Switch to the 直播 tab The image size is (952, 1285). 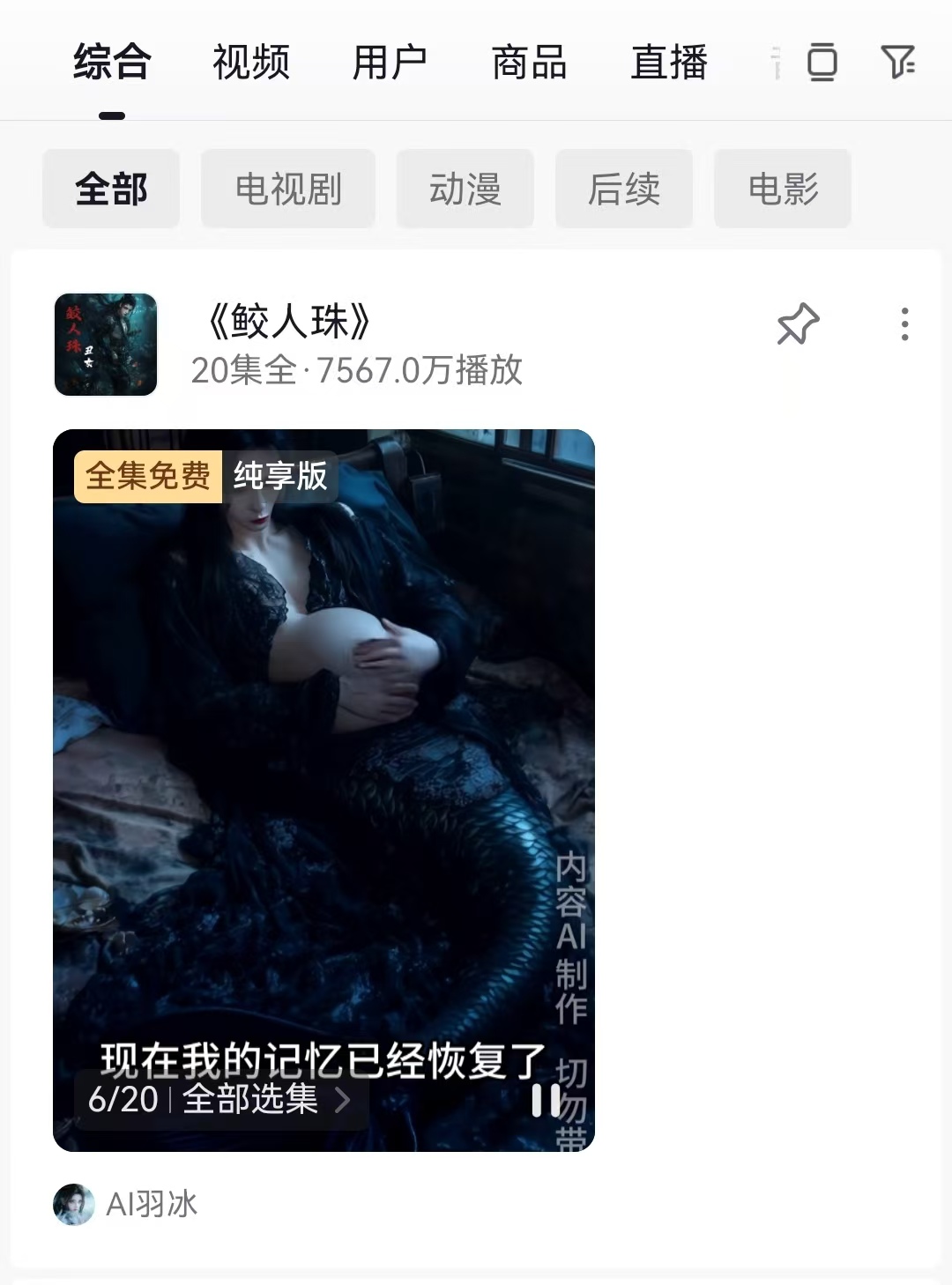[669, 63]
